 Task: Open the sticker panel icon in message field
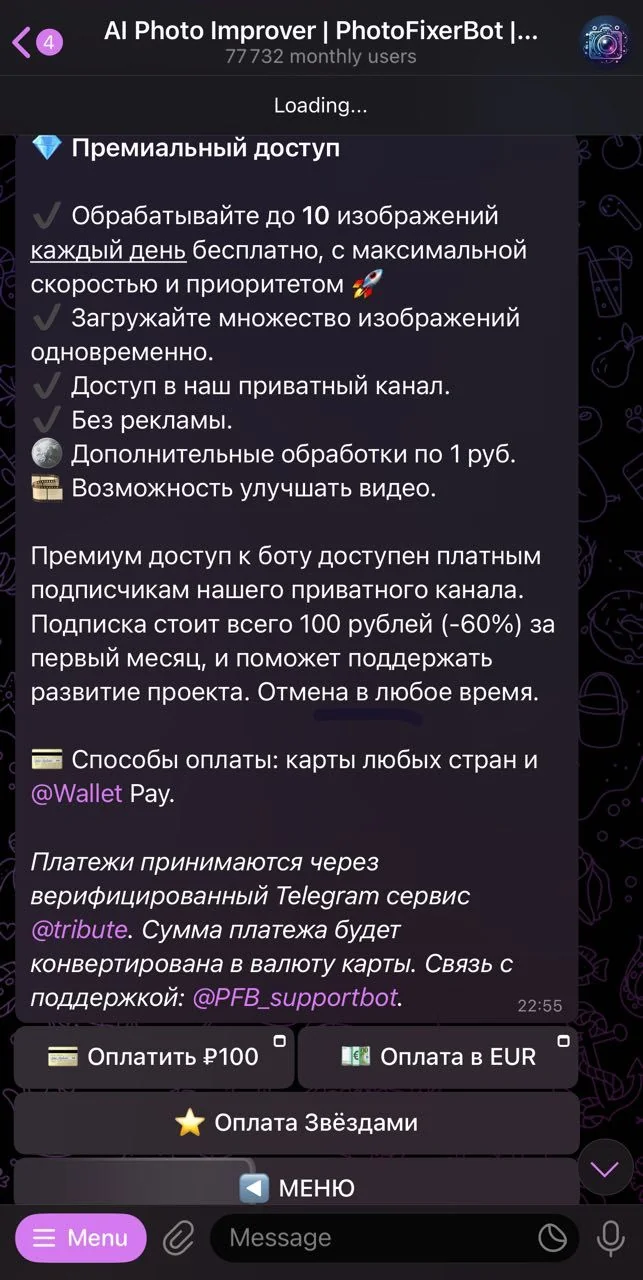(x=552, y=1239)
